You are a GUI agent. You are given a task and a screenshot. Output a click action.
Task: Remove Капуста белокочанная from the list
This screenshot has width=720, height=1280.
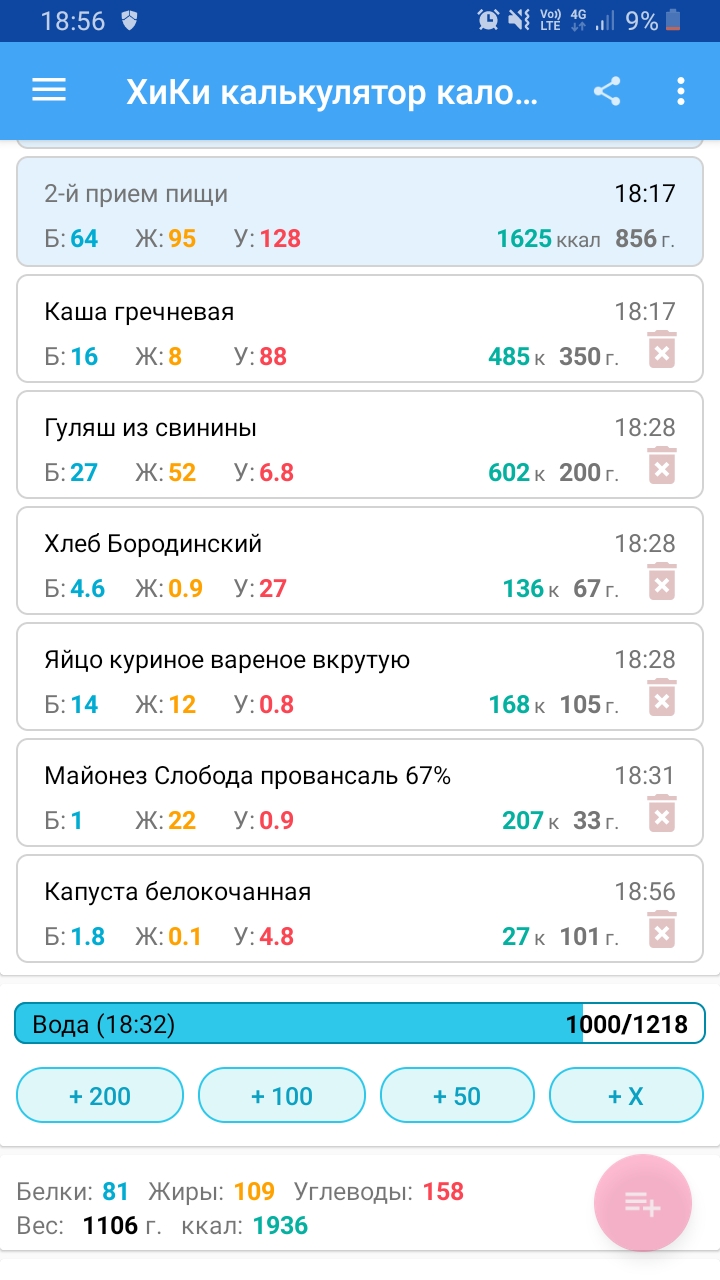point(661,930)
